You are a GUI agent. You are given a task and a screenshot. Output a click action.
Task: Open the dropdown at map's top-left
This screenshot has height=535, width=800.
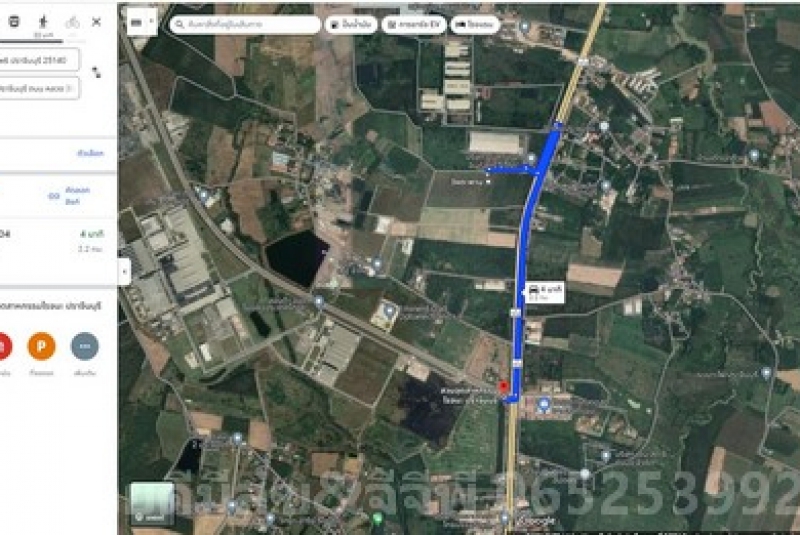[x=138, y=21]
